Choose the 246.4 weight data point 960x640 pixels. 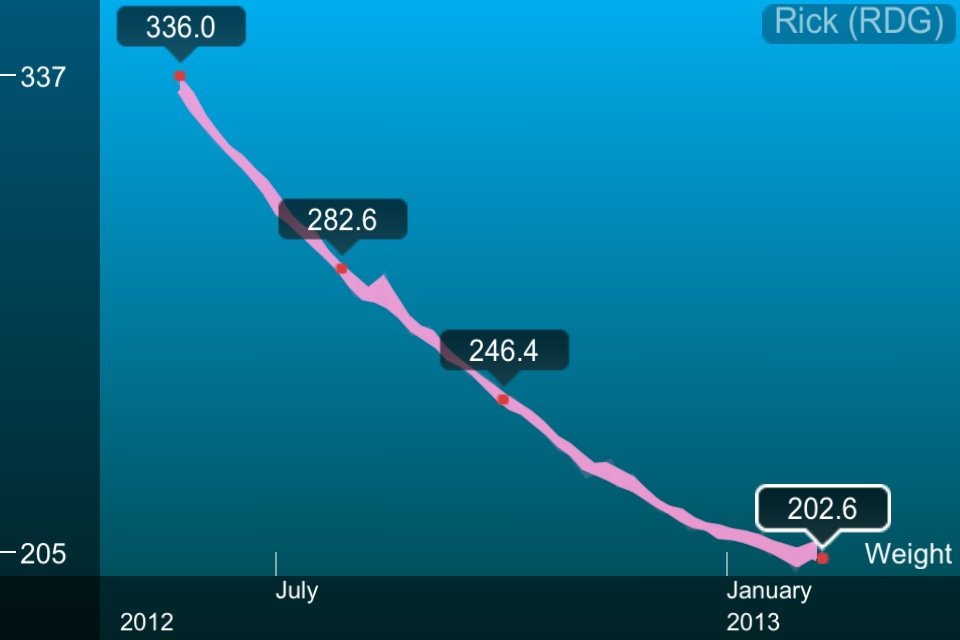pos(503,399)
